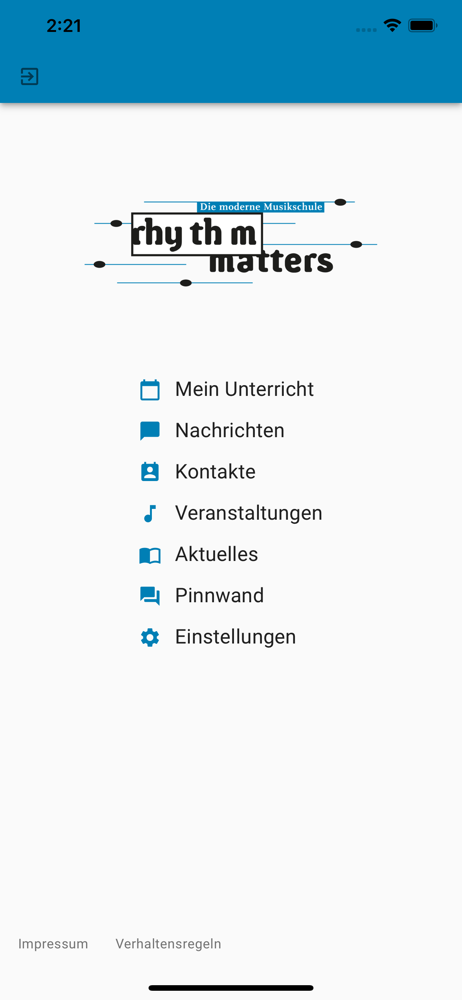Viewport: 462px width, 1000px height.
Task: Open the Pinnwand board
Action: tap(202, 596)
